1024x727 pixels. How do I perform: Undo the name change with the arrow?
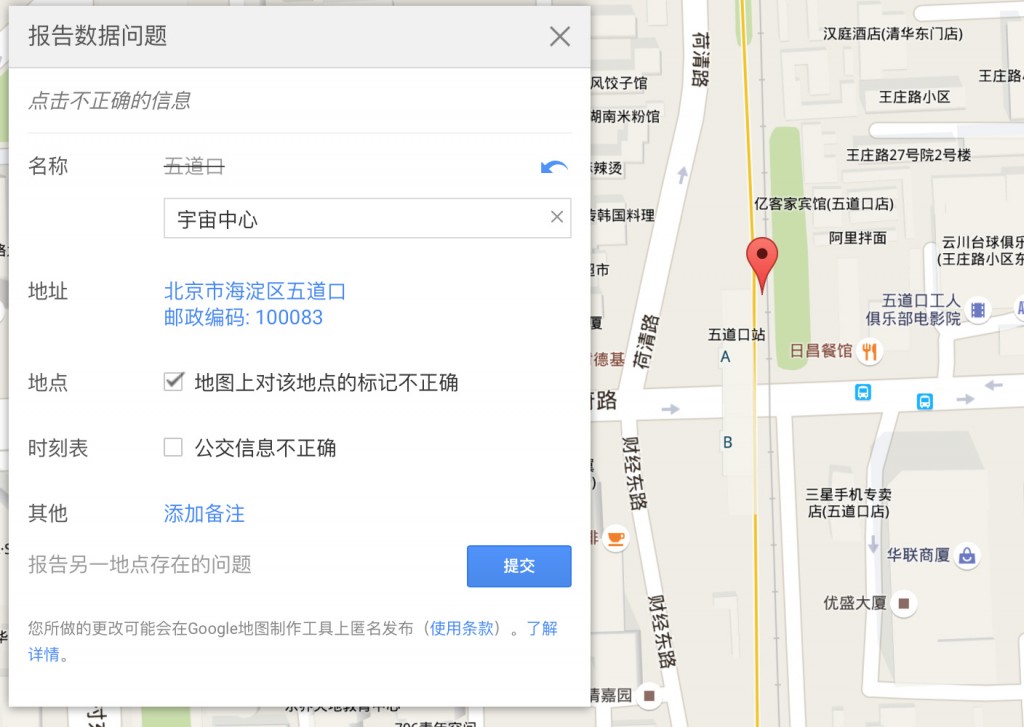tap(554, 167)
